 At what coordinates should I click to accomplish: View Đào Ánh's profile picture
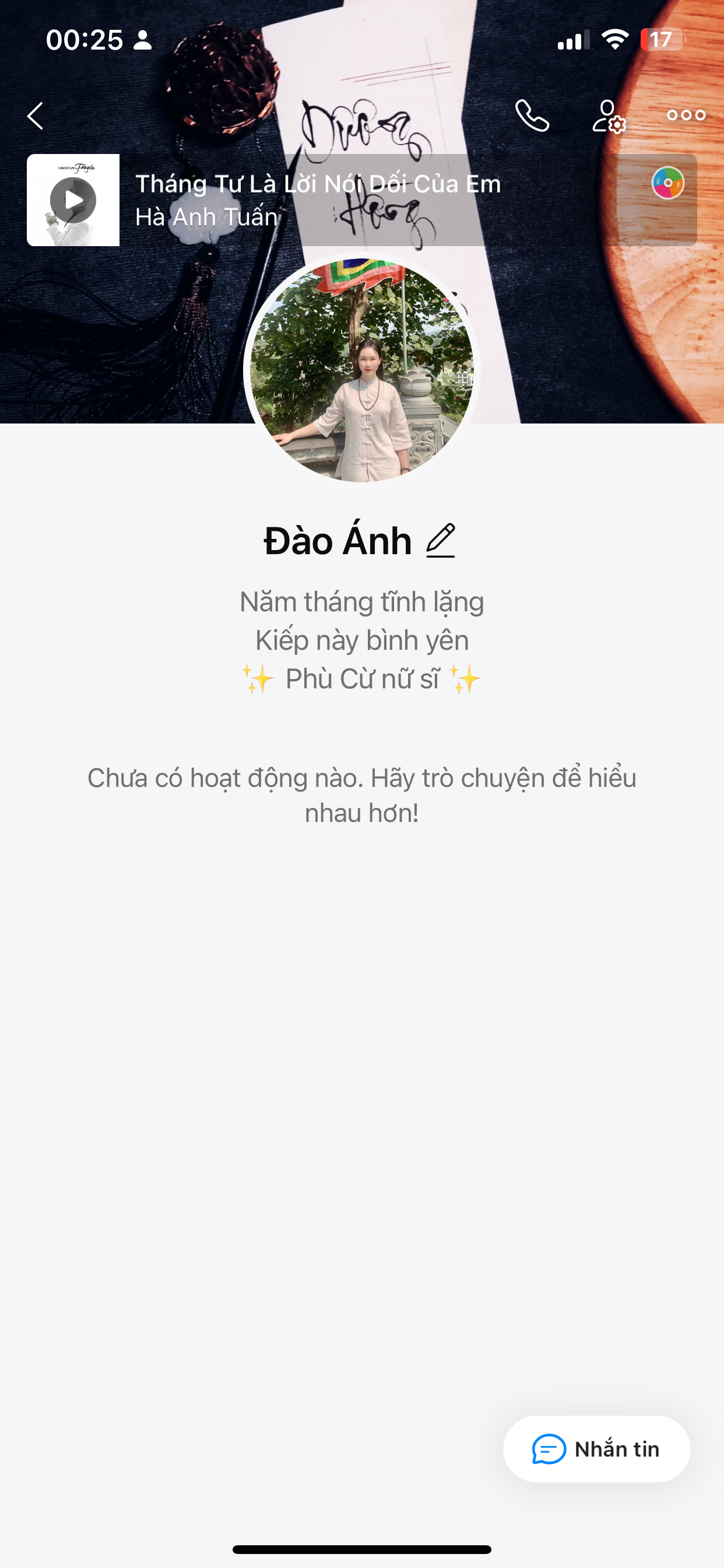pos(362,370)
